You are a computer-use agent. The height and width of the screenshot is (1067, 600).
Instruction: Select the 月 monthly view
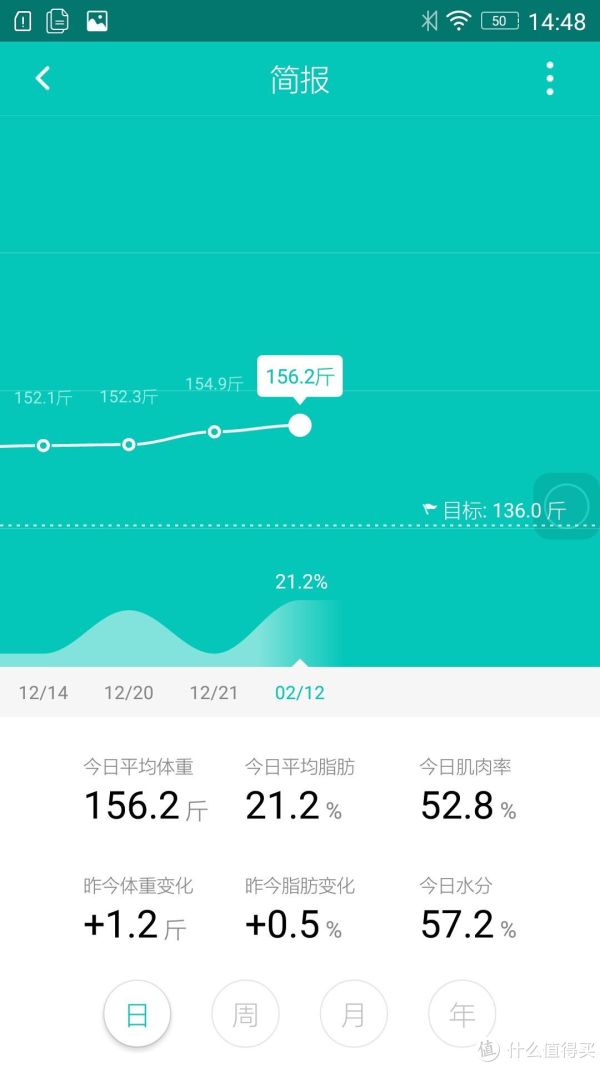pyautogui.click(x=353, y=1015)
